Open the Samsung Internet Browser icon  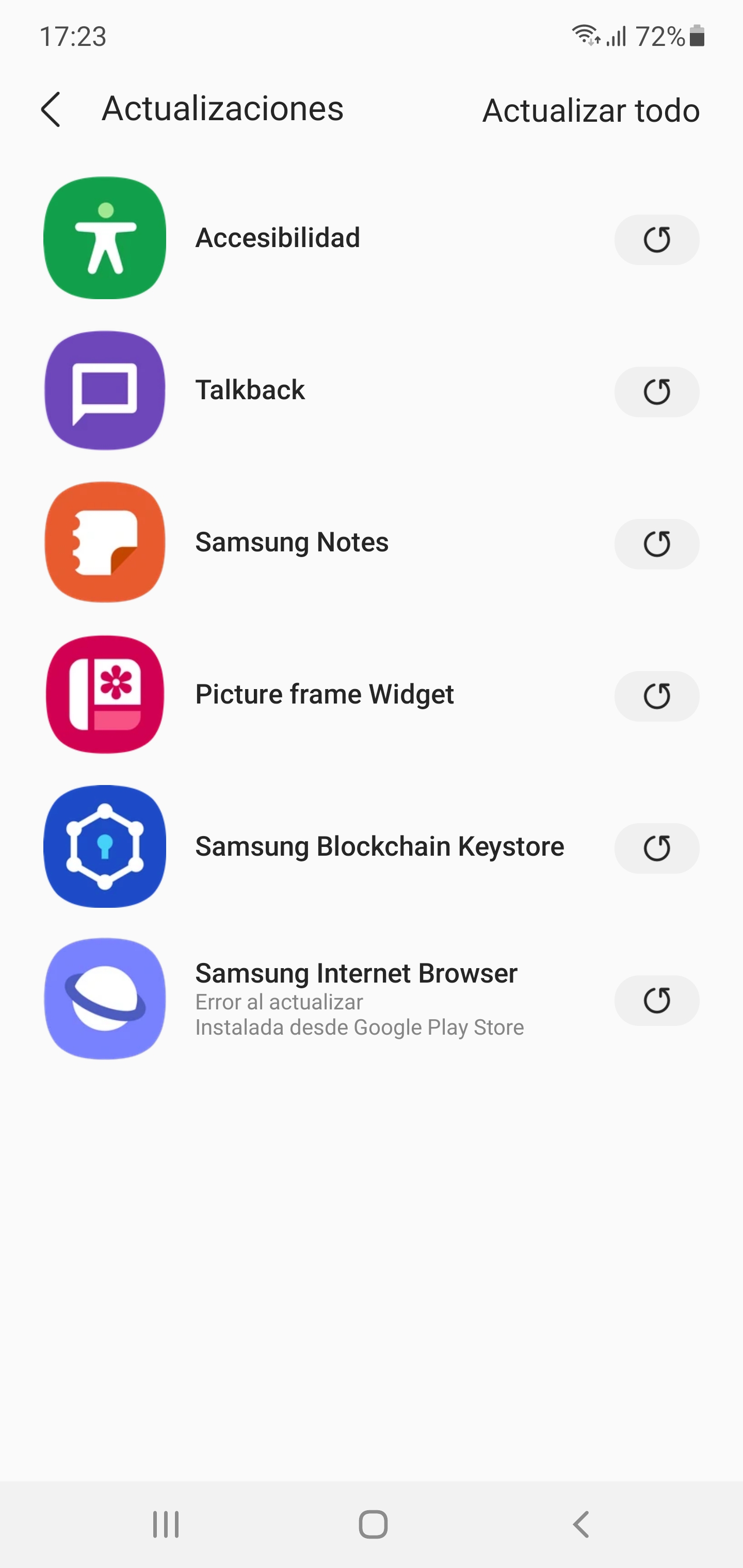[x=104, y=1000]
